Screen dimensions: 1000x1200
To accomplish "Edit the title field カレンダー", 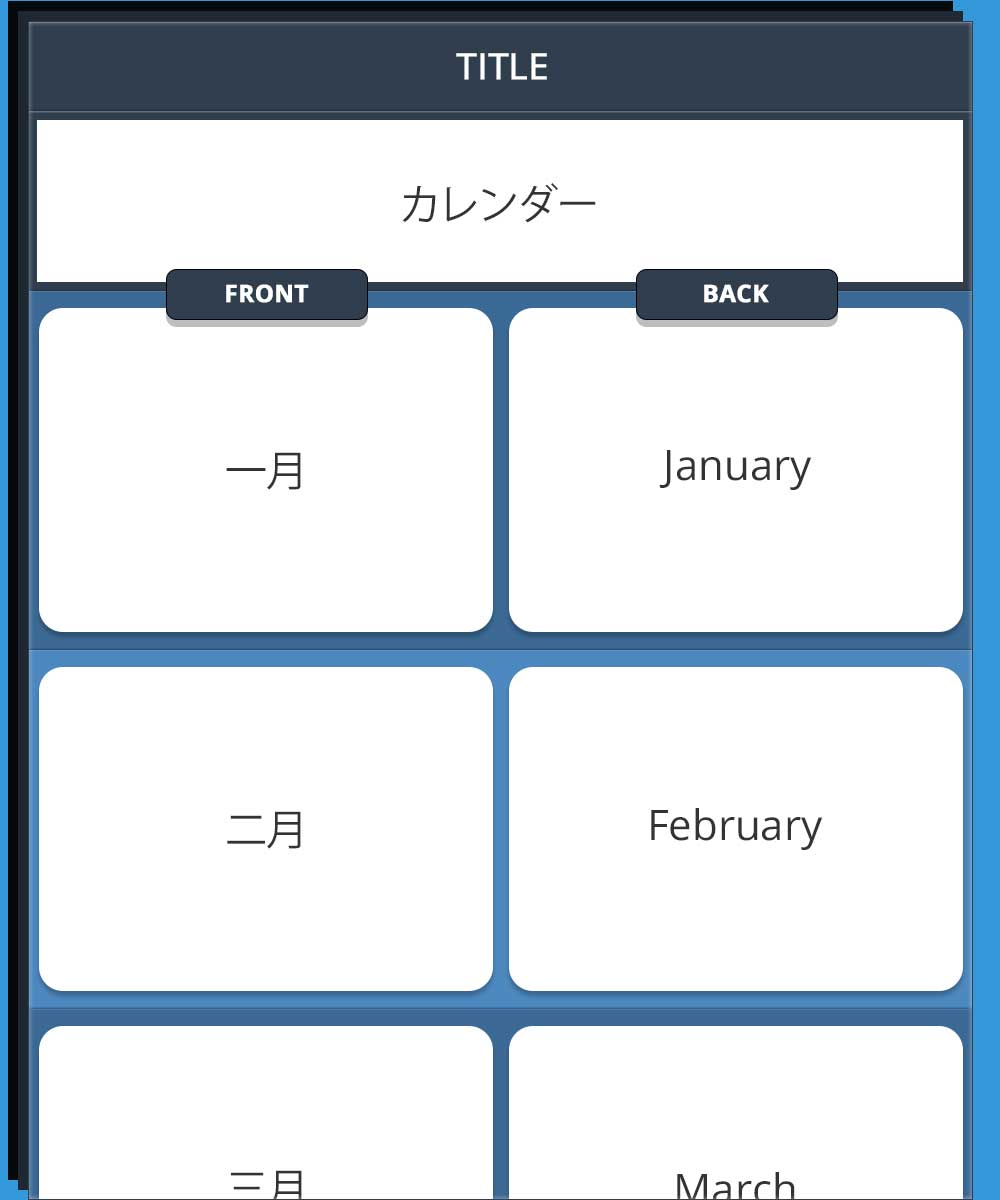I will pos(500,202).
